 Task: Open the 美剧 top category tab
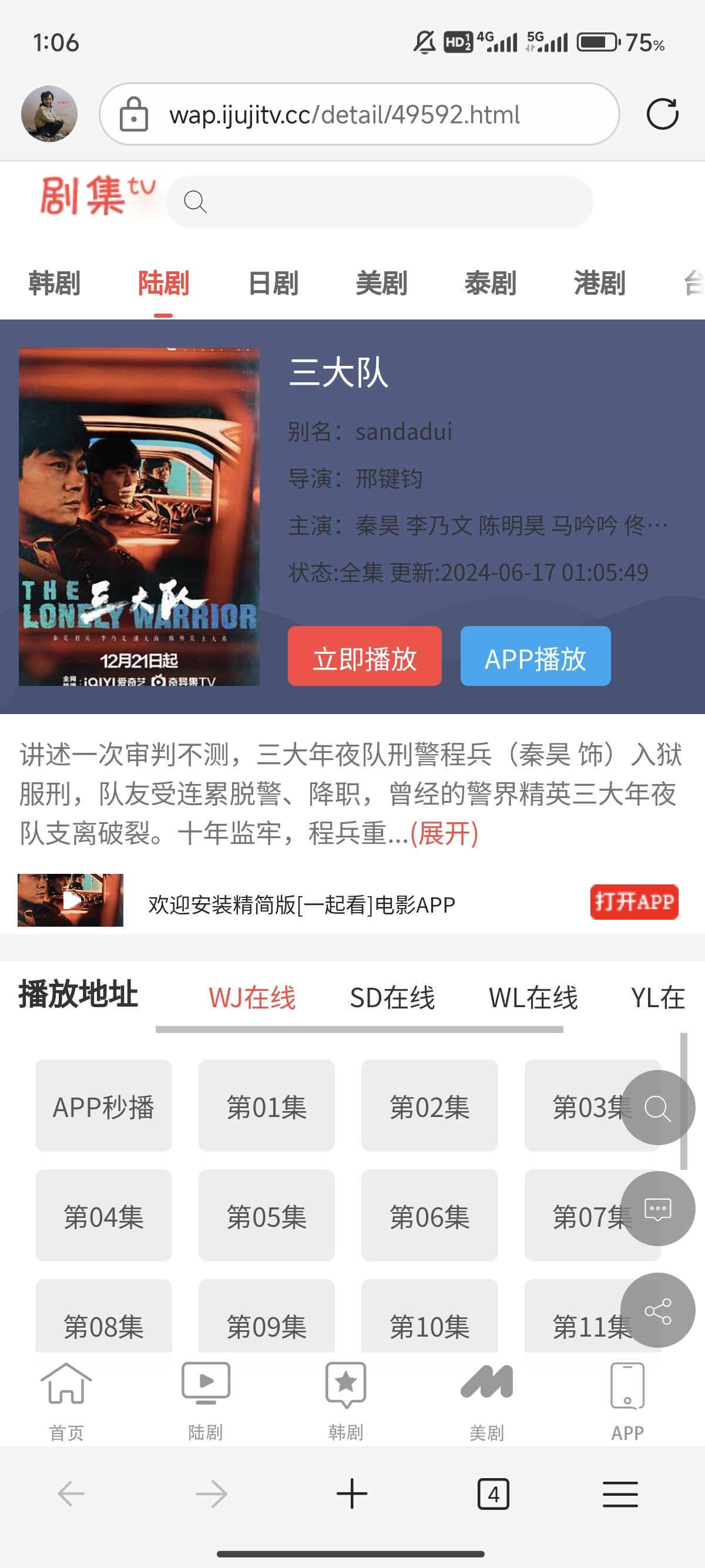pos(381,283)
